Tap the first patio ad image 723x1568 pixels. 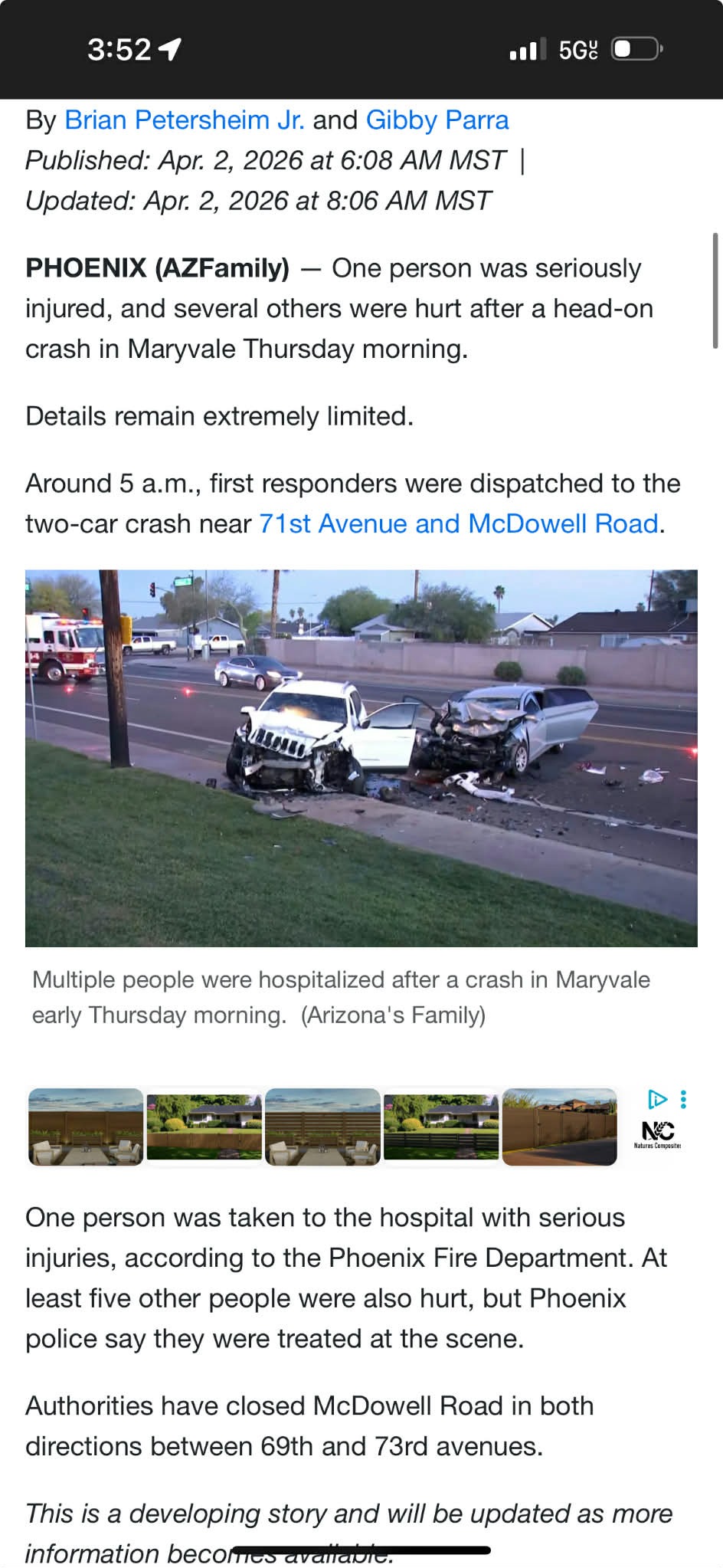(86, 1127)
